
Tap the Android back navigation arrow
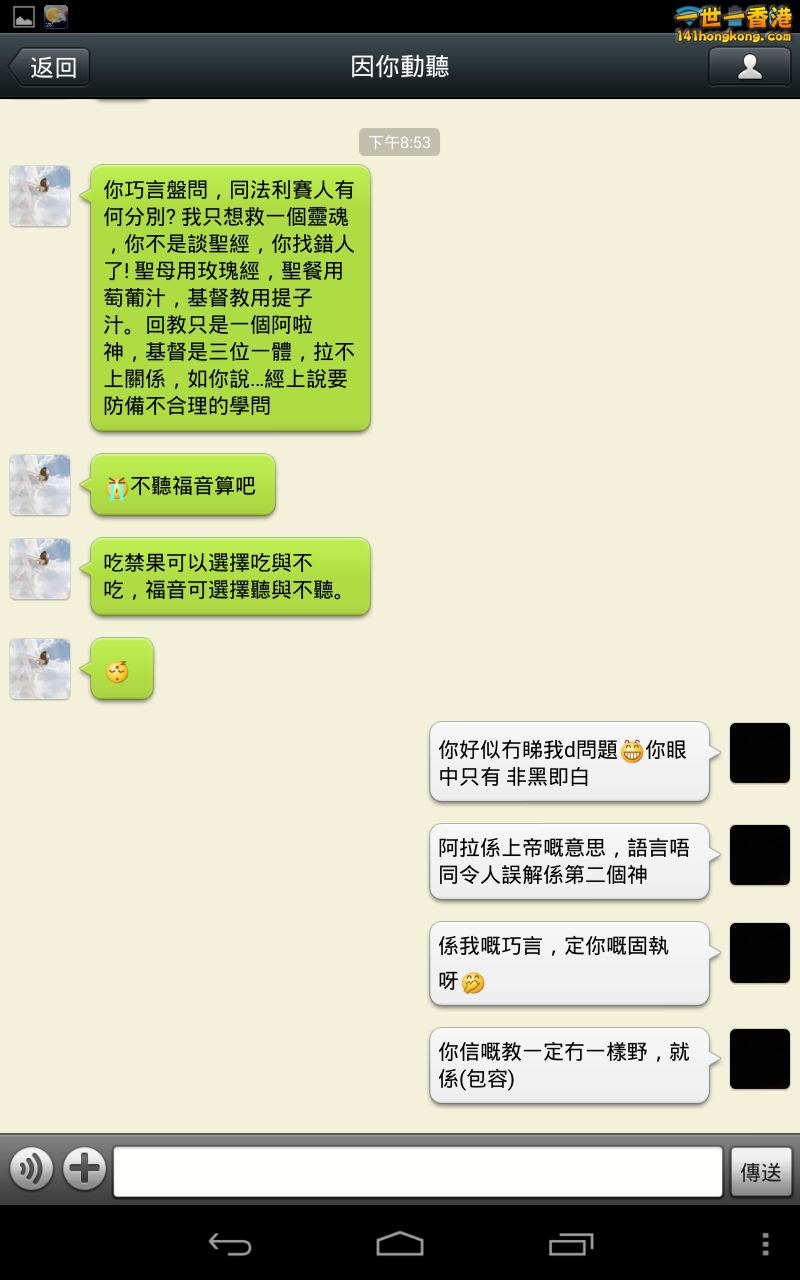pyautogui.click(x=230, y=1245)
